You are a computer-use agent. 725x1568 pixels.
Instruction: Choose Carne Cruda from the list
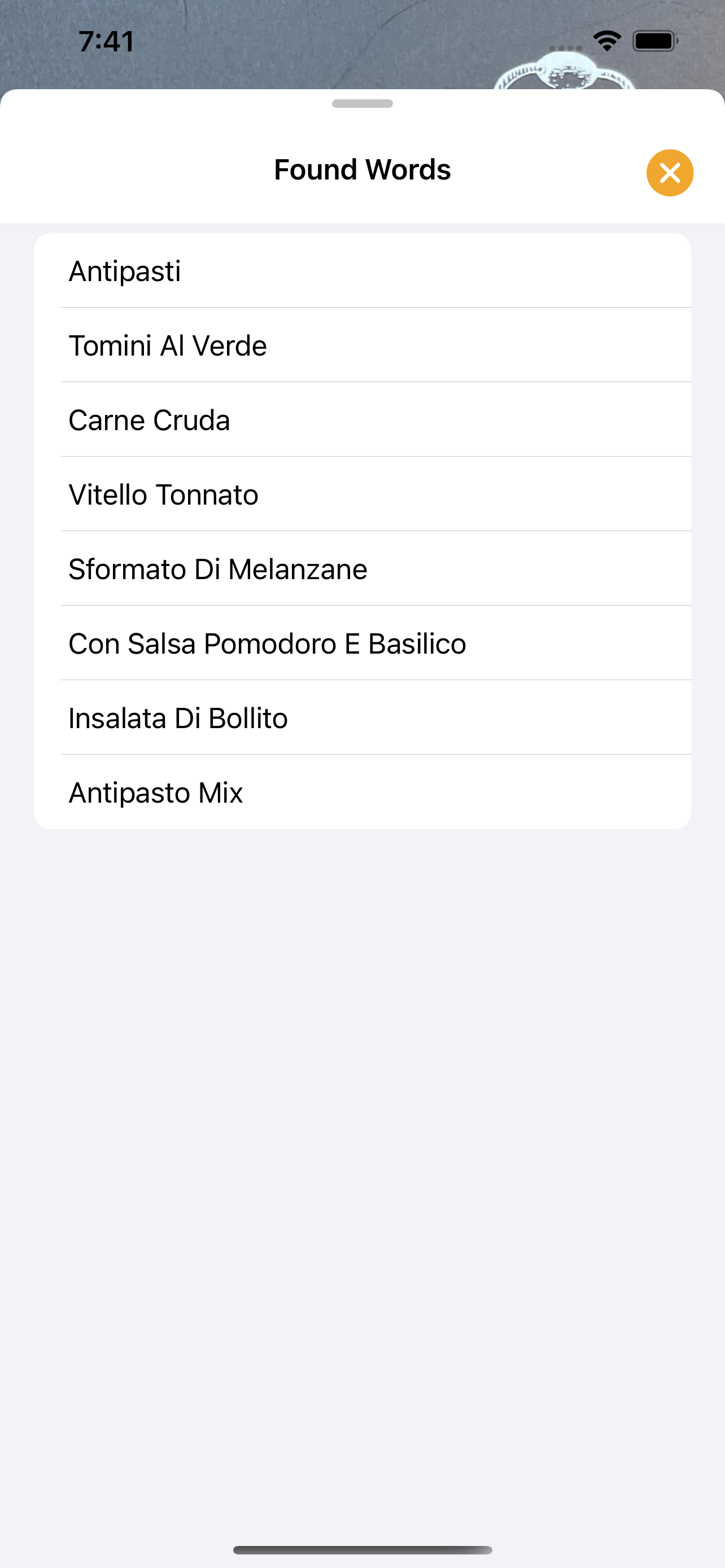pyautogui.click(x=362, y=420)
